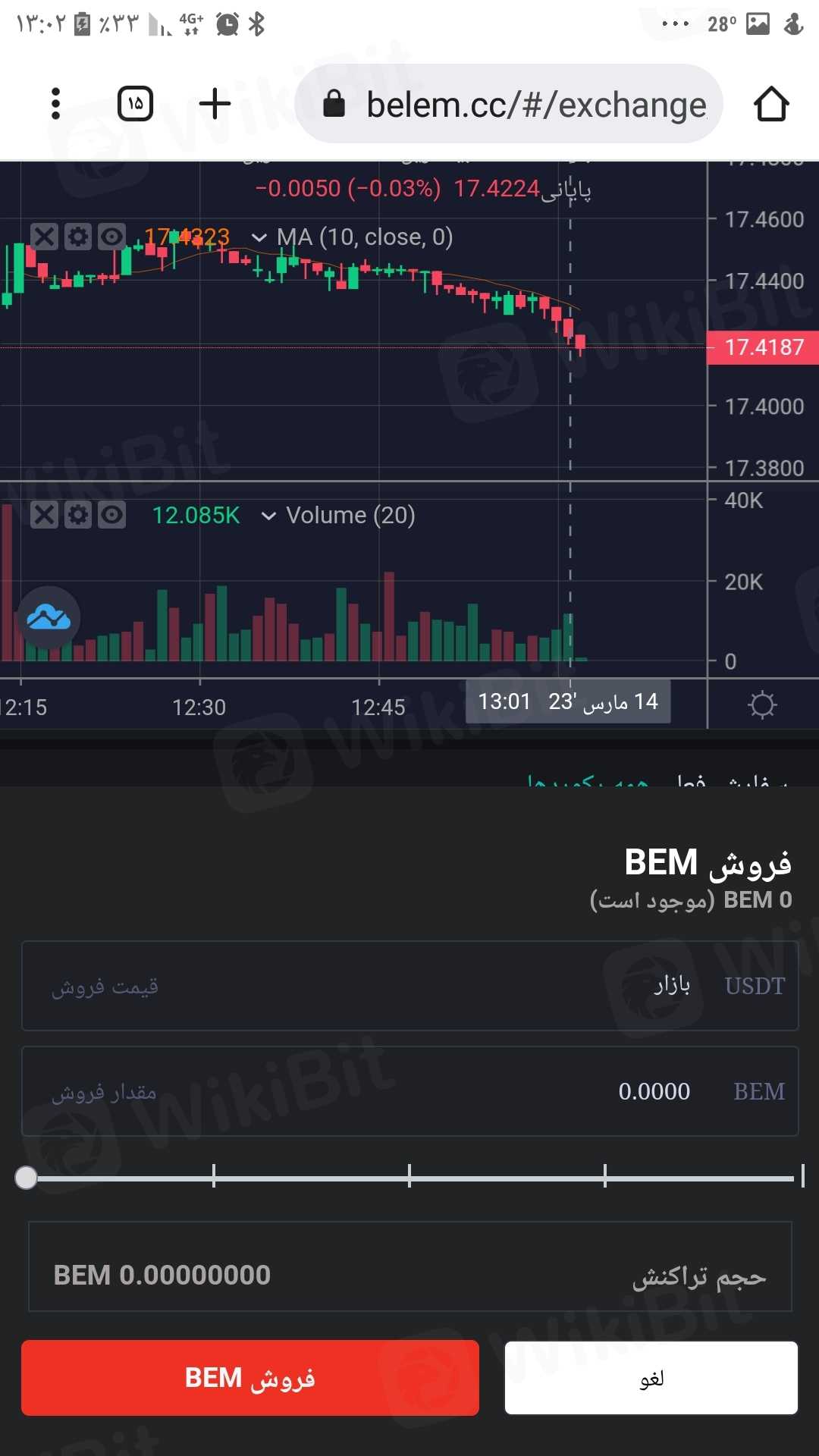Open settings for the MA indicator
Image resolution: width=819 pixels, height=1456 pixels.
click(x=77, y=237)
